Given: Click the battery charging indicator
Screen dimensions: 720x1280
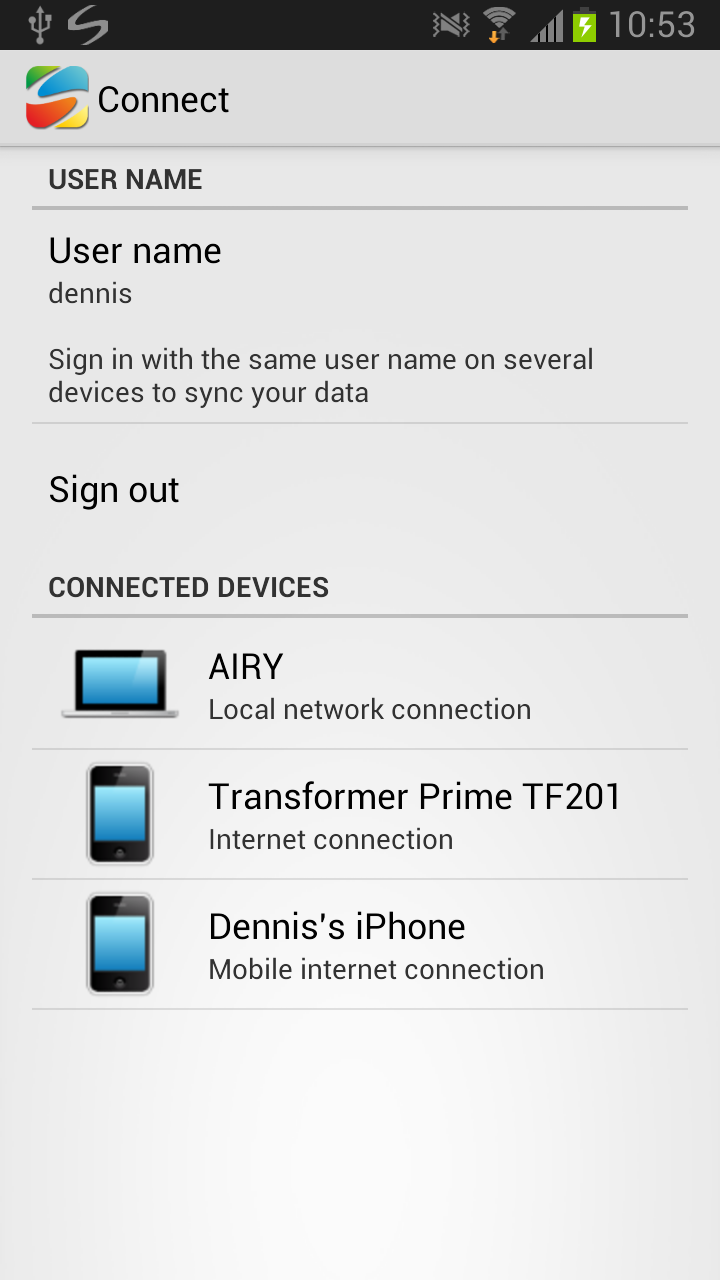Looking at the screenshot, I should pos(583,24).
